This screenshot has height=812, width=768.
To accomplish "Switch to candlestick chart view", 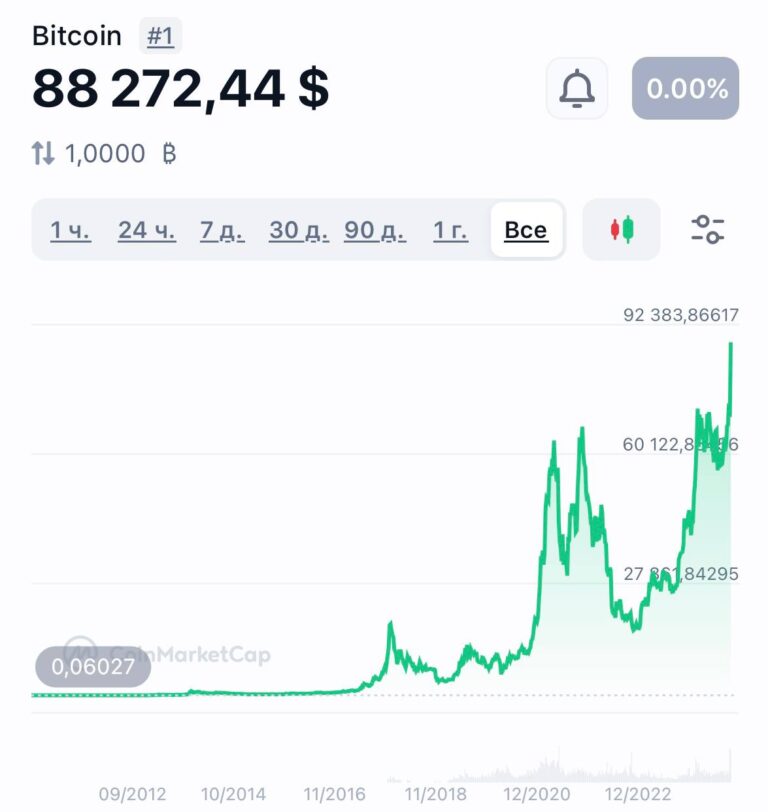I will point(622,230).
